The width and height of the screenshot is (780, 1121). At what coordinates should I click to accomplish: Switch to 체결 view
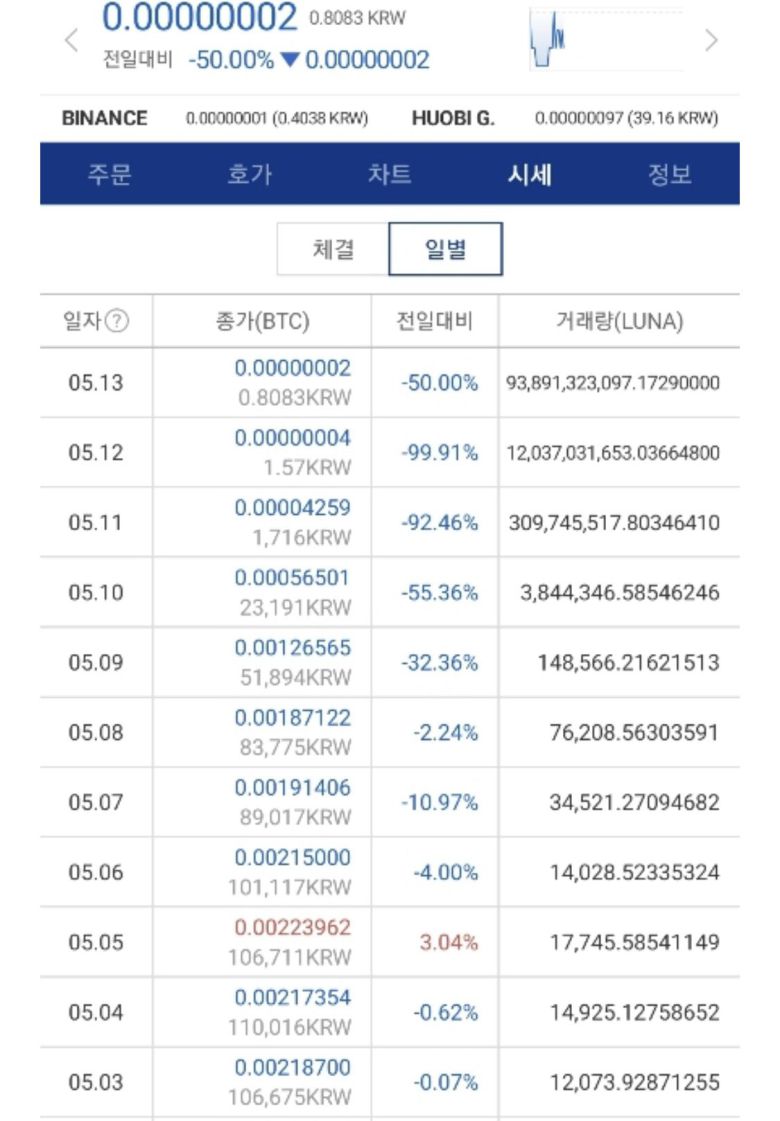click(333, 249)
